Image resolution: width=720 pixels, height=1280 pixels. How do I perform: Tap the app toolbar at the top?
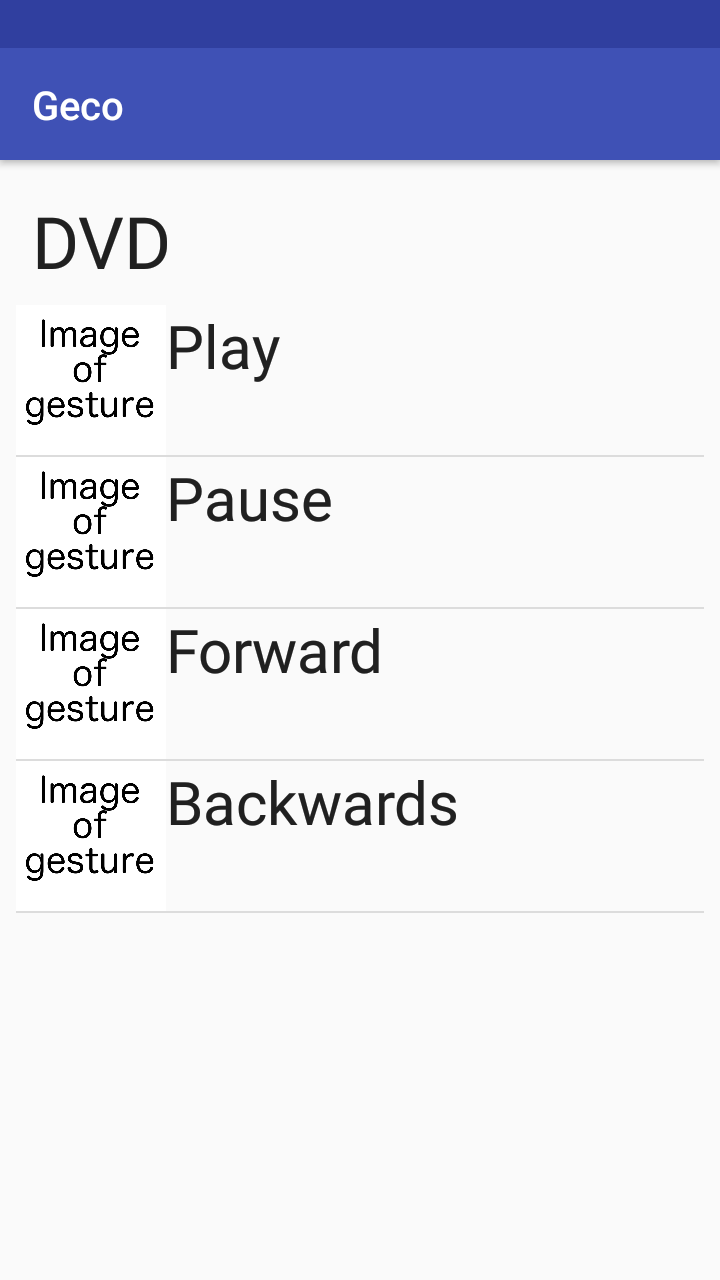(360, 104)
